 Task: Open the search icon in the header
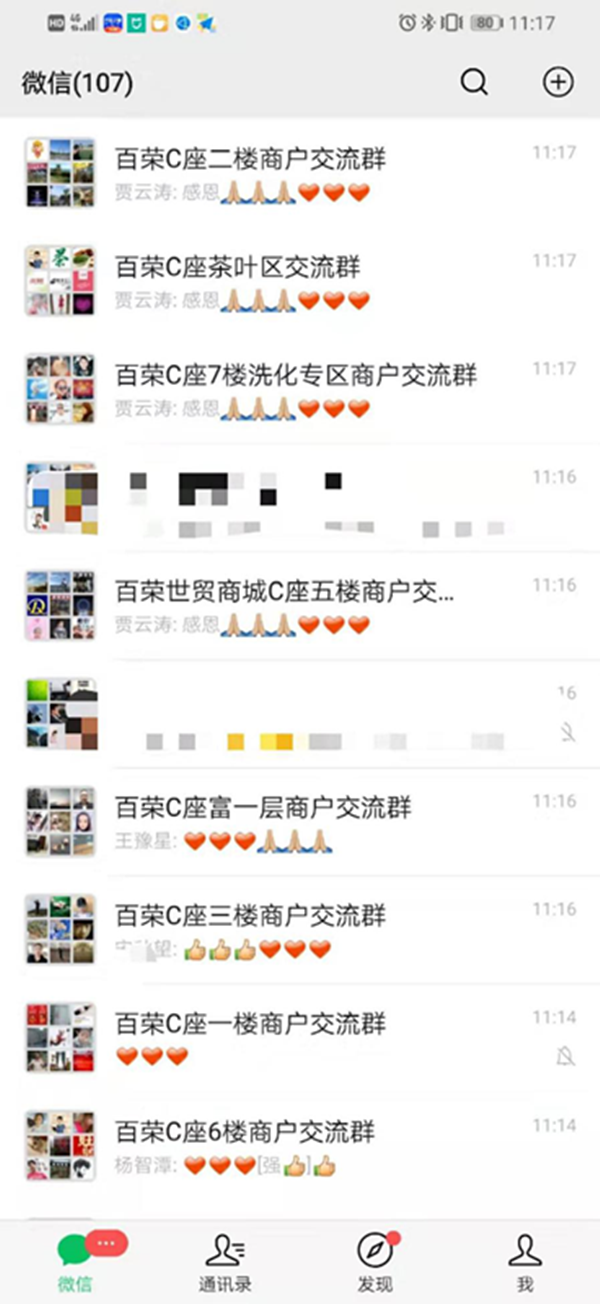click(474, 83)
